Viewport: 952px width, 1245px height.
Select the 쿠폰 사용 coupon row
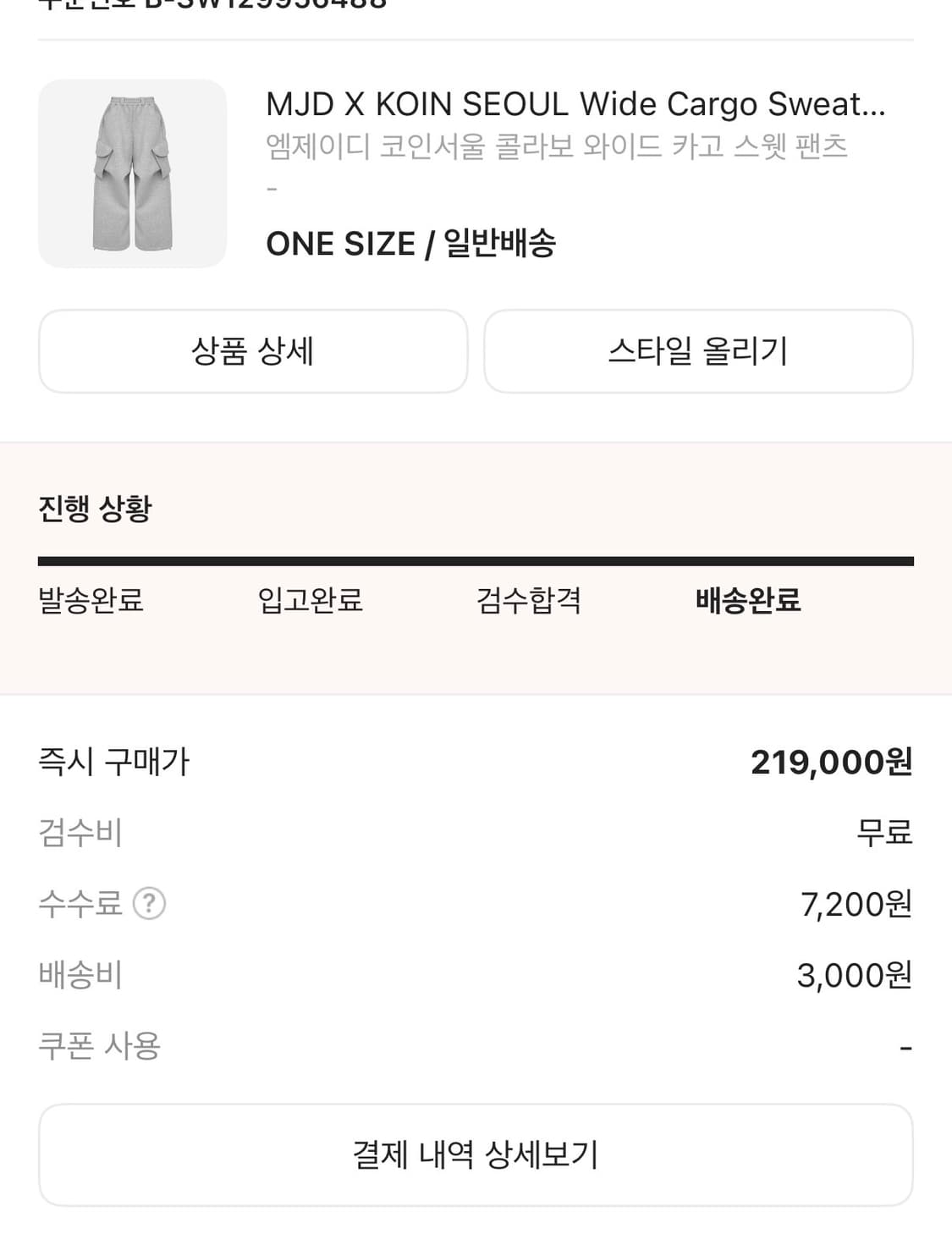(474, 1047)
